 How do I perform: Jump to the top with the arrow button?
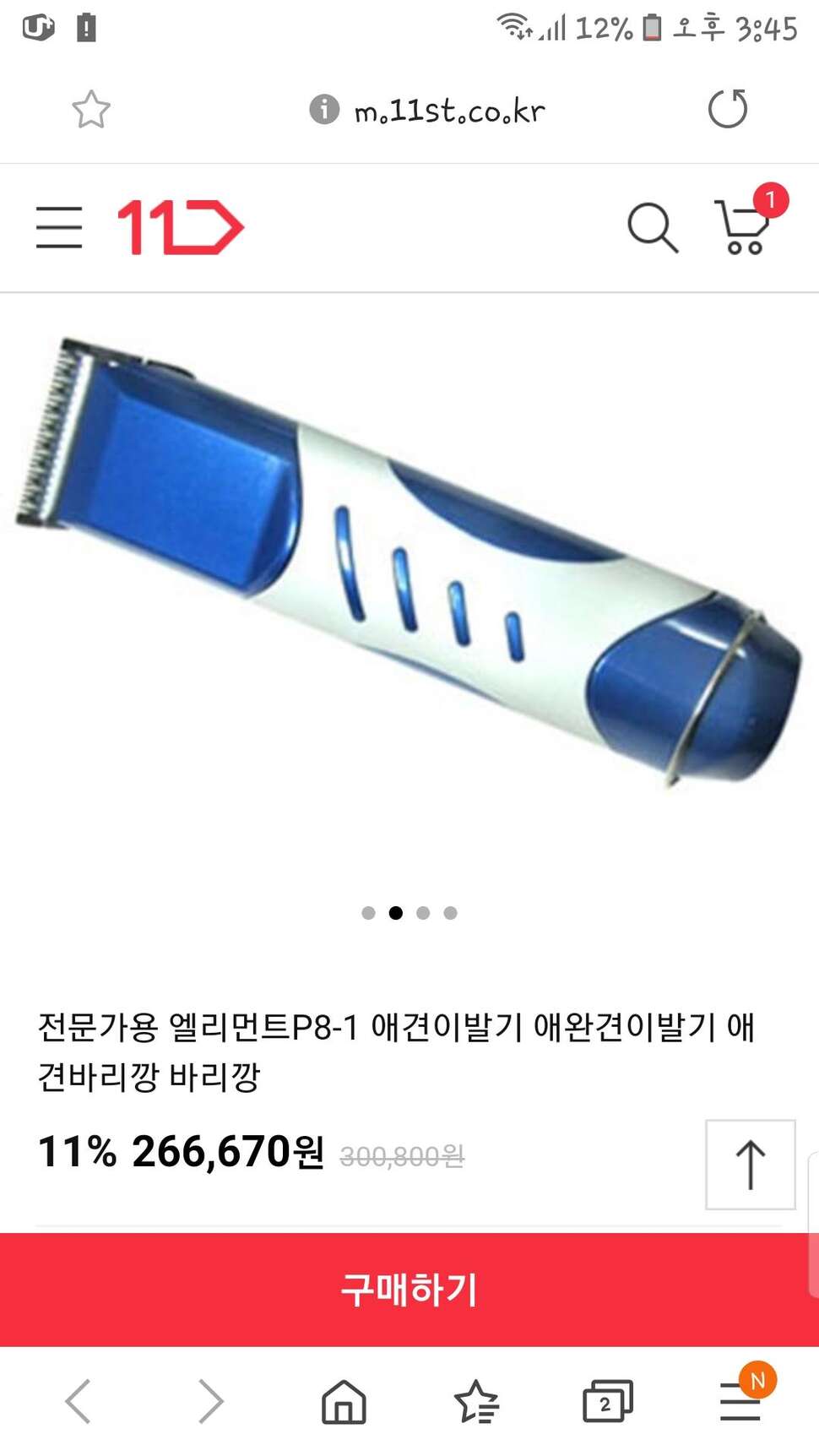click(x=751, y=1165)
